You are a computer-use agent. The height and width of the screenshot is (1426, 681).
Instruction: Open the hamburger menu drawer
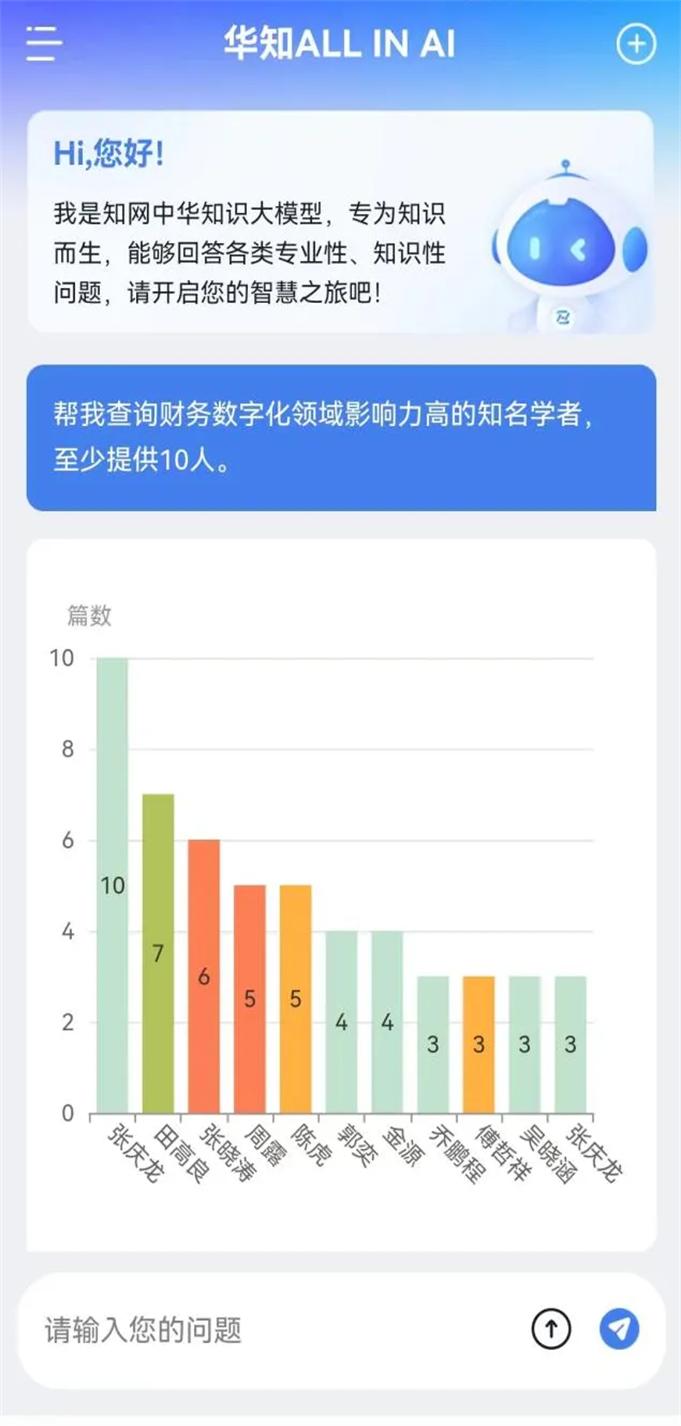click(44, 45)
